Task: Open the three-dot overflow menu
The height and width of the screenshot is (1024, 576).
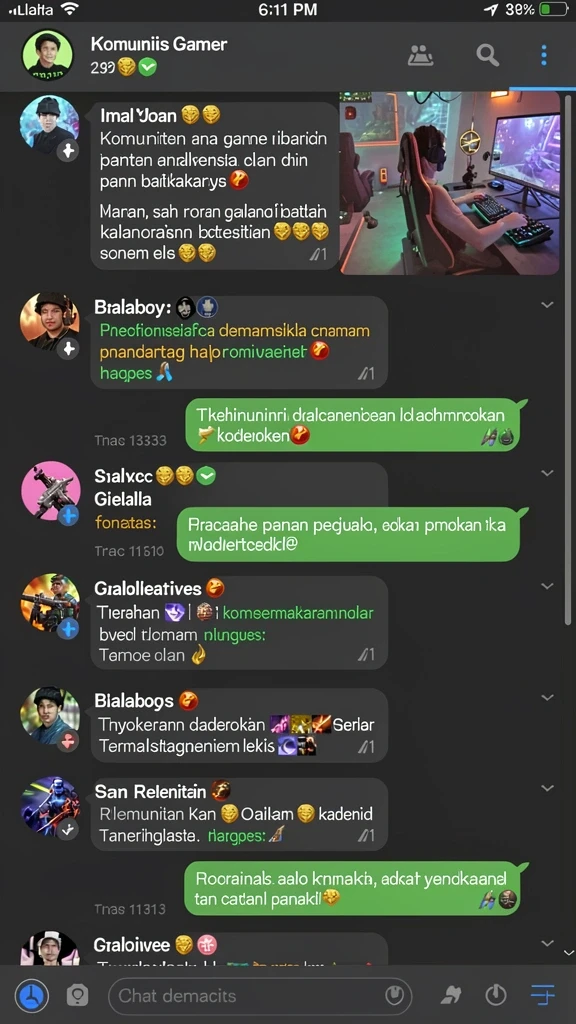Action: click(x=543, y=56)
